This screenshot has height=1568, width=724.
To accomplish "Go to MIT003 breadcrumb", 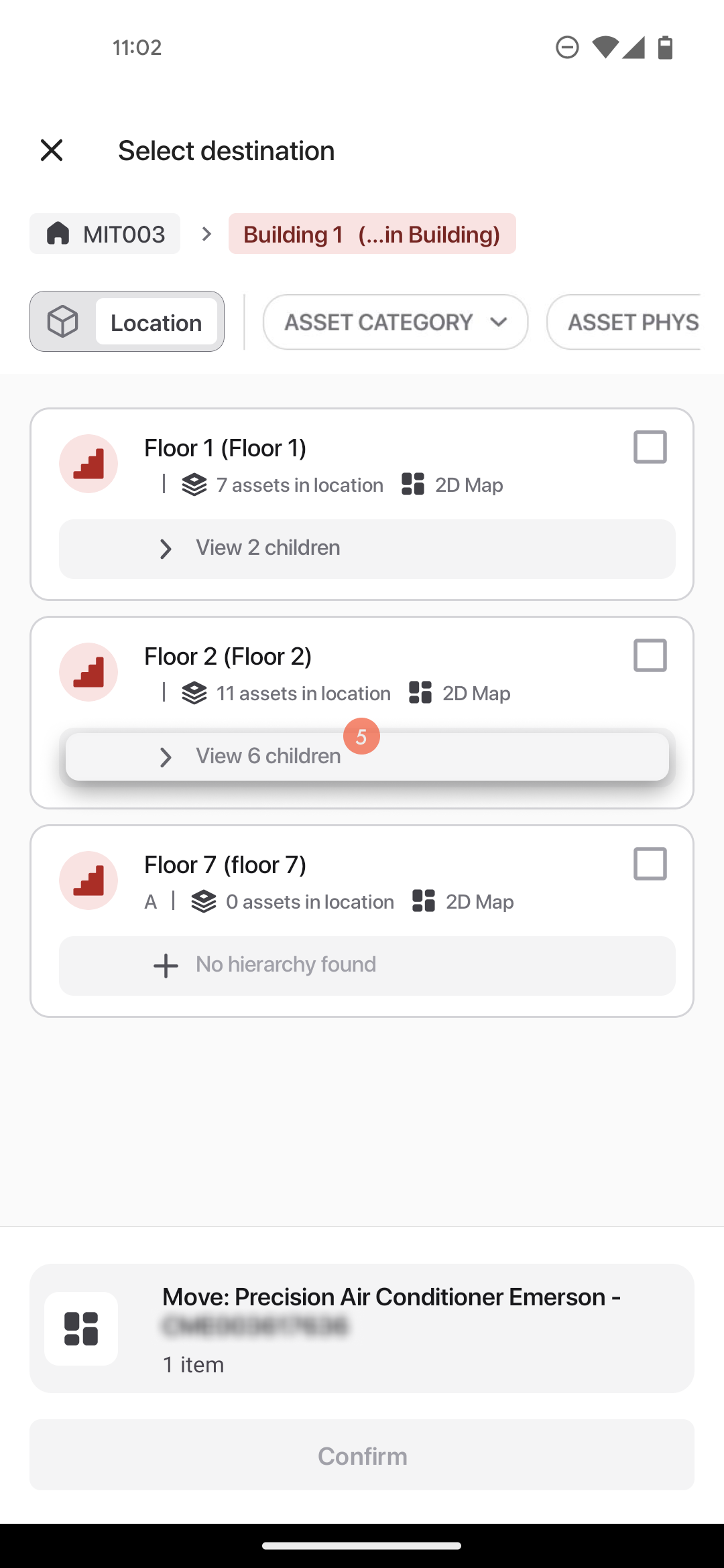I will click(105, 234).
